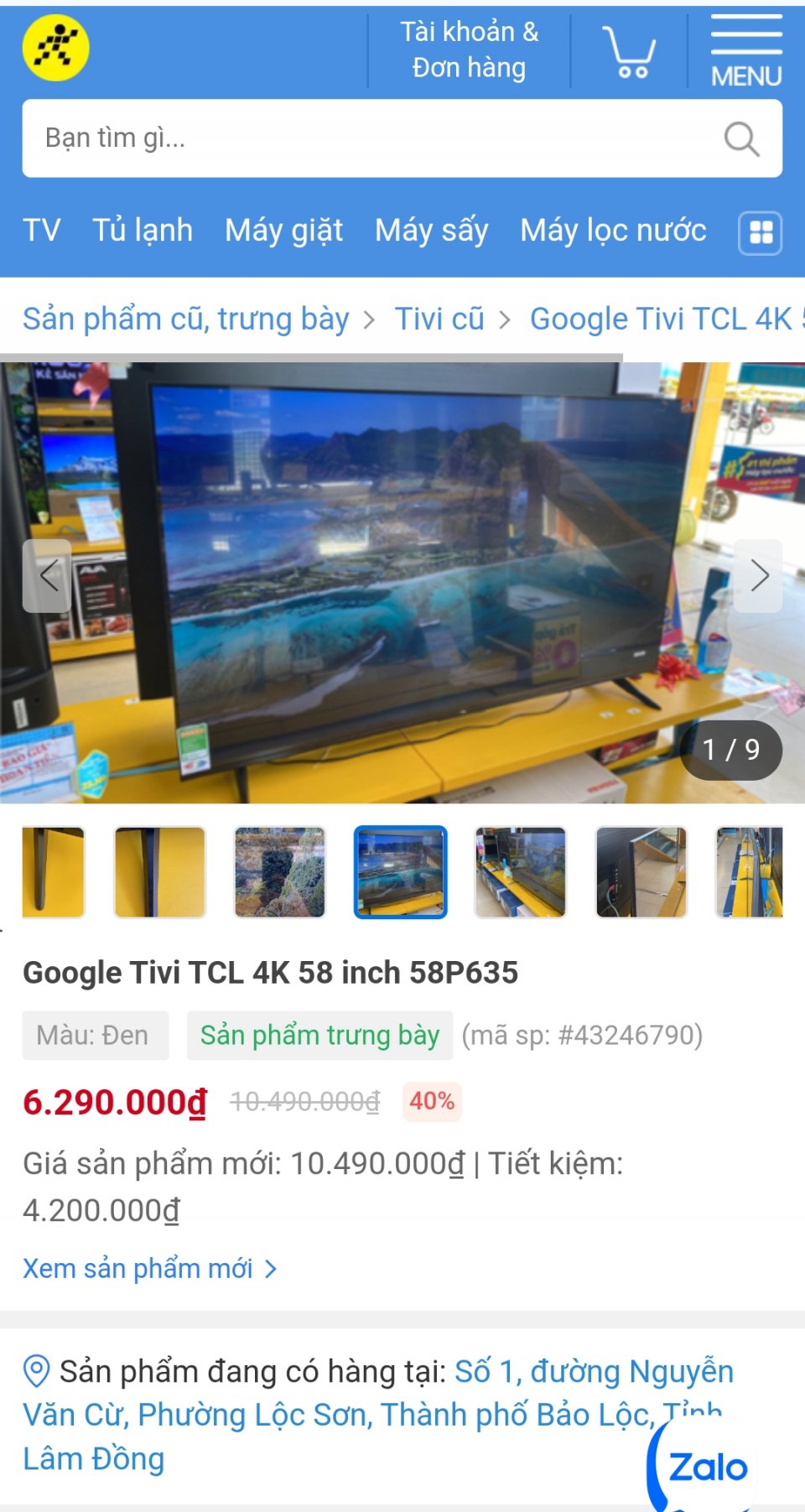Open the 'Tivi cũ' breadcrumb link
The height and width of the screenshot is (1512, 805).
(x=439, y=319)
